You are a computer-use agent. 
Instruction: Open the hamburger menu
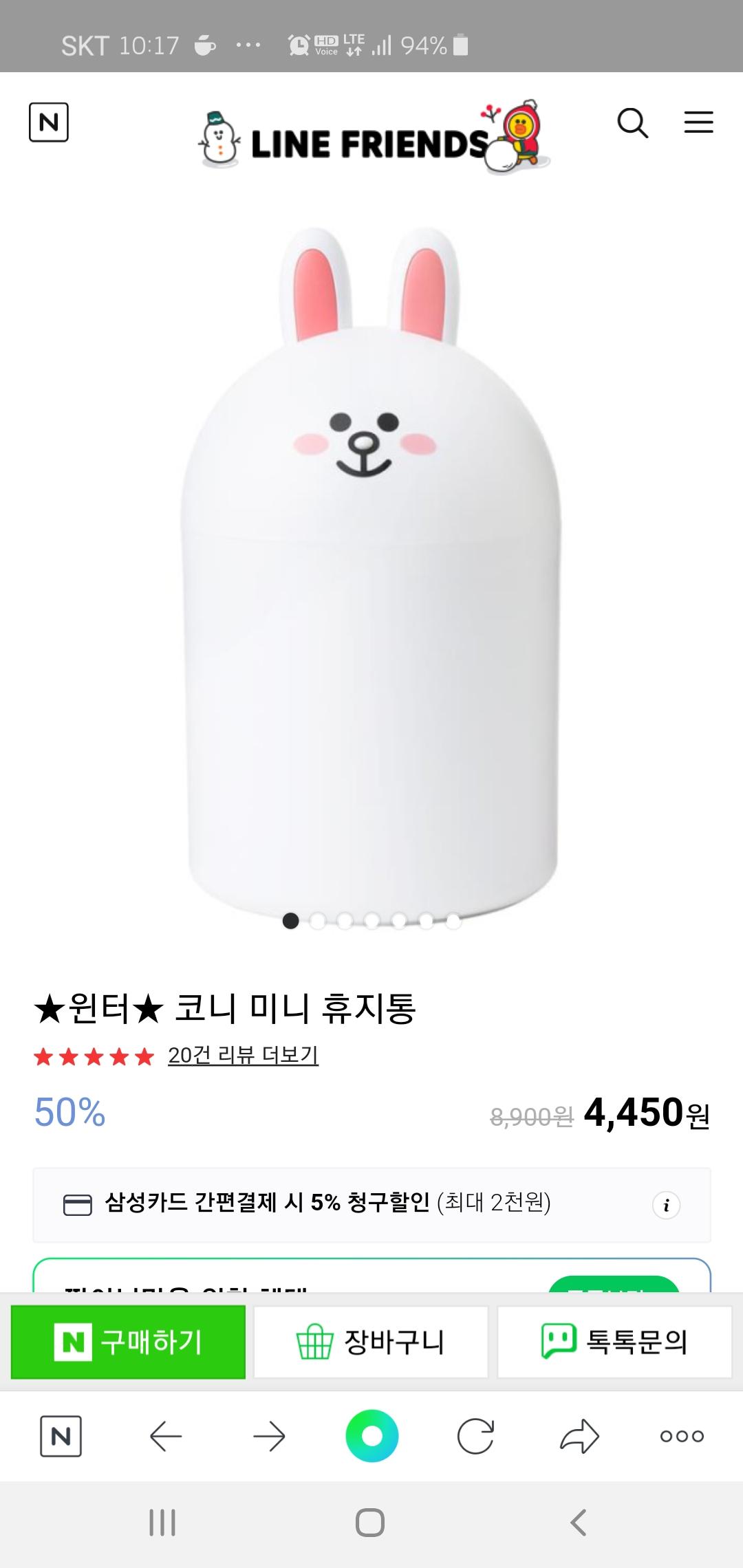[x=698, y=123]
